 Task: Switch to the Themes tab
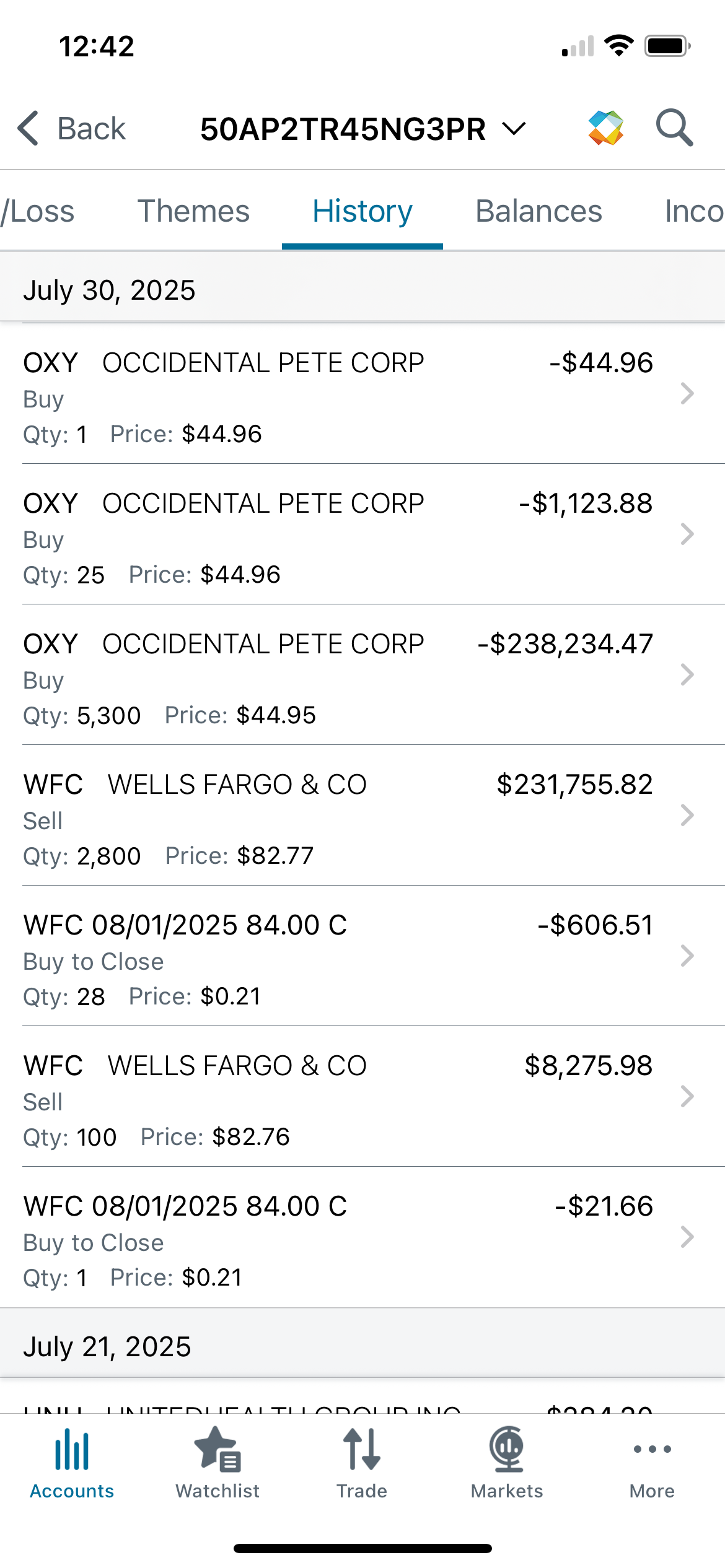point(193,211)
